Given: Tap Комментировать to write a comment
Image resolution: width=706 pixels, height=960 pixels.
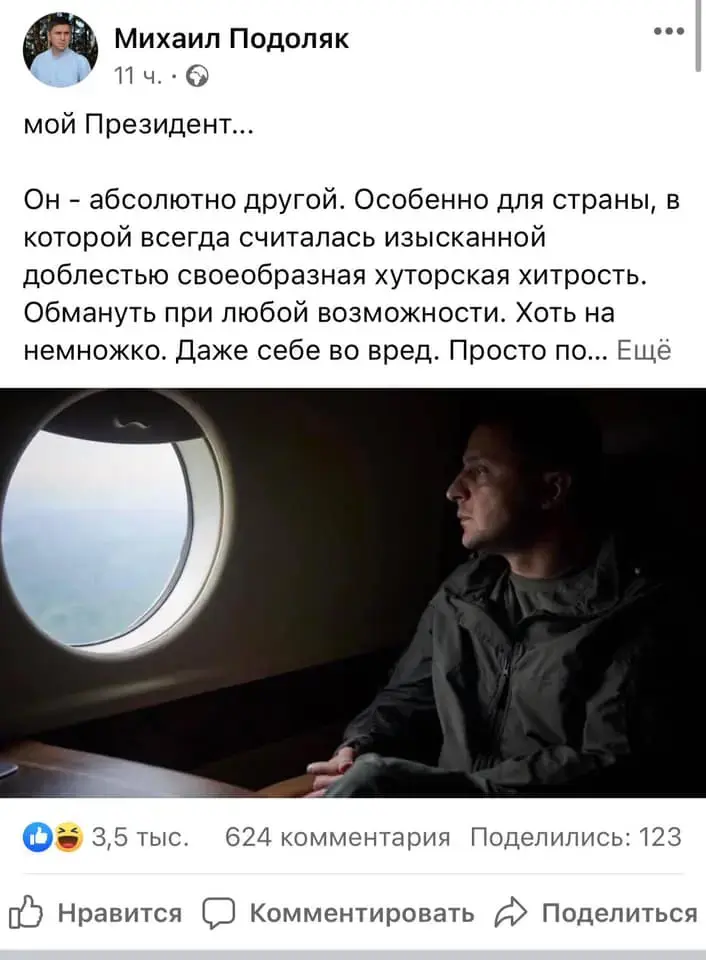Looking at the screenshot, I should click(x=338, y=913).
